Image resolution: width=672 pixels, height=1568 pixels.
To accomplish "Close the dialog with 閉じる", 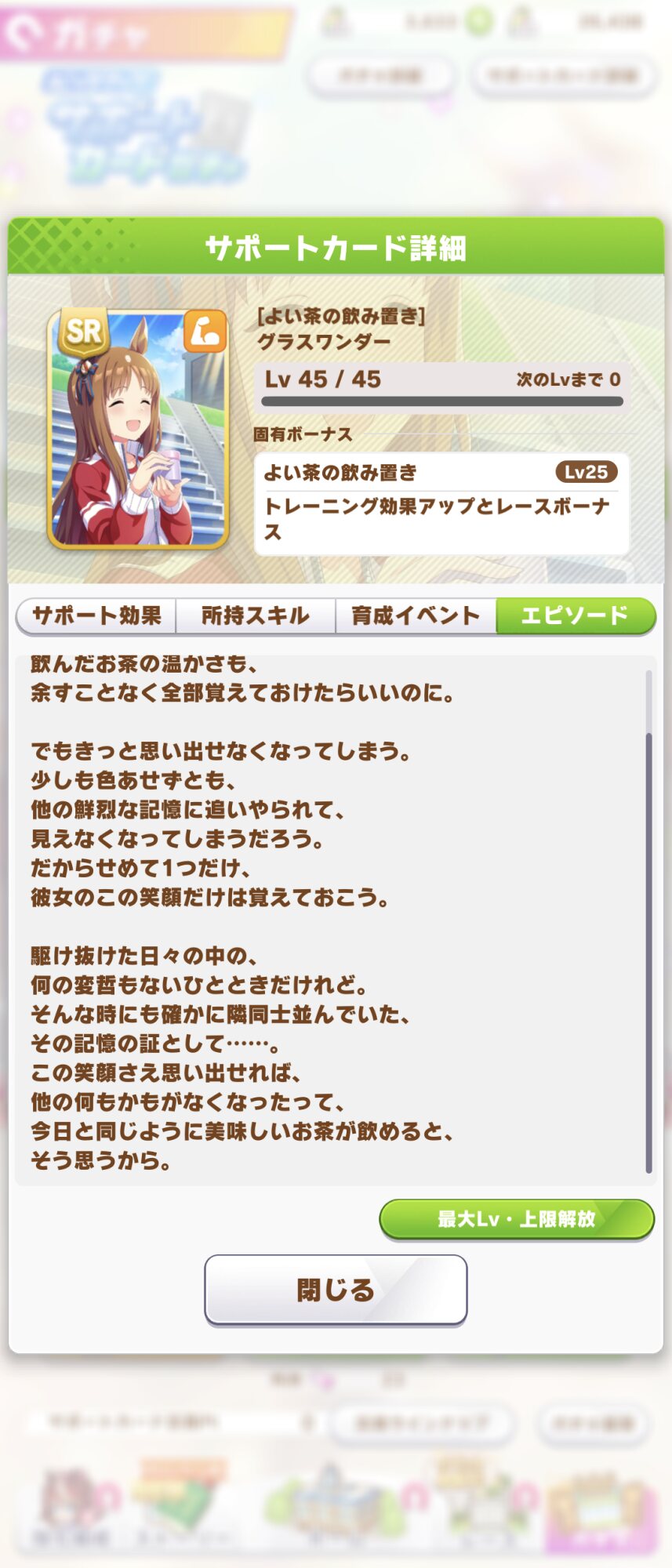I will tap(336, 1290).
